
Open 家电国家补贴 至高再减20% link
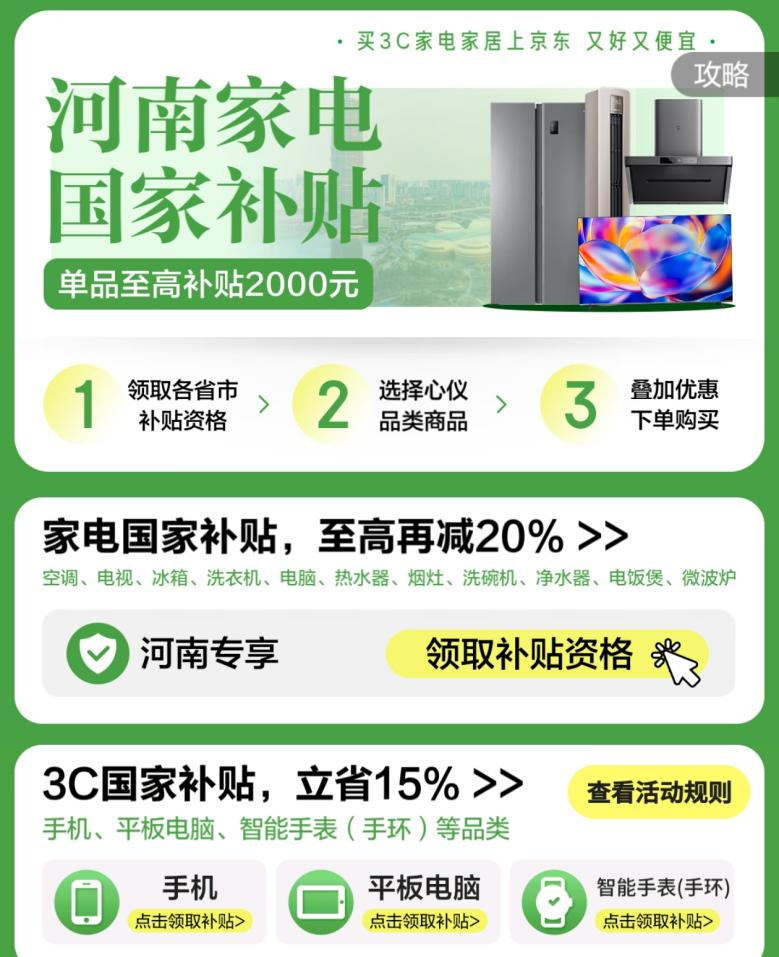(335, 537)
